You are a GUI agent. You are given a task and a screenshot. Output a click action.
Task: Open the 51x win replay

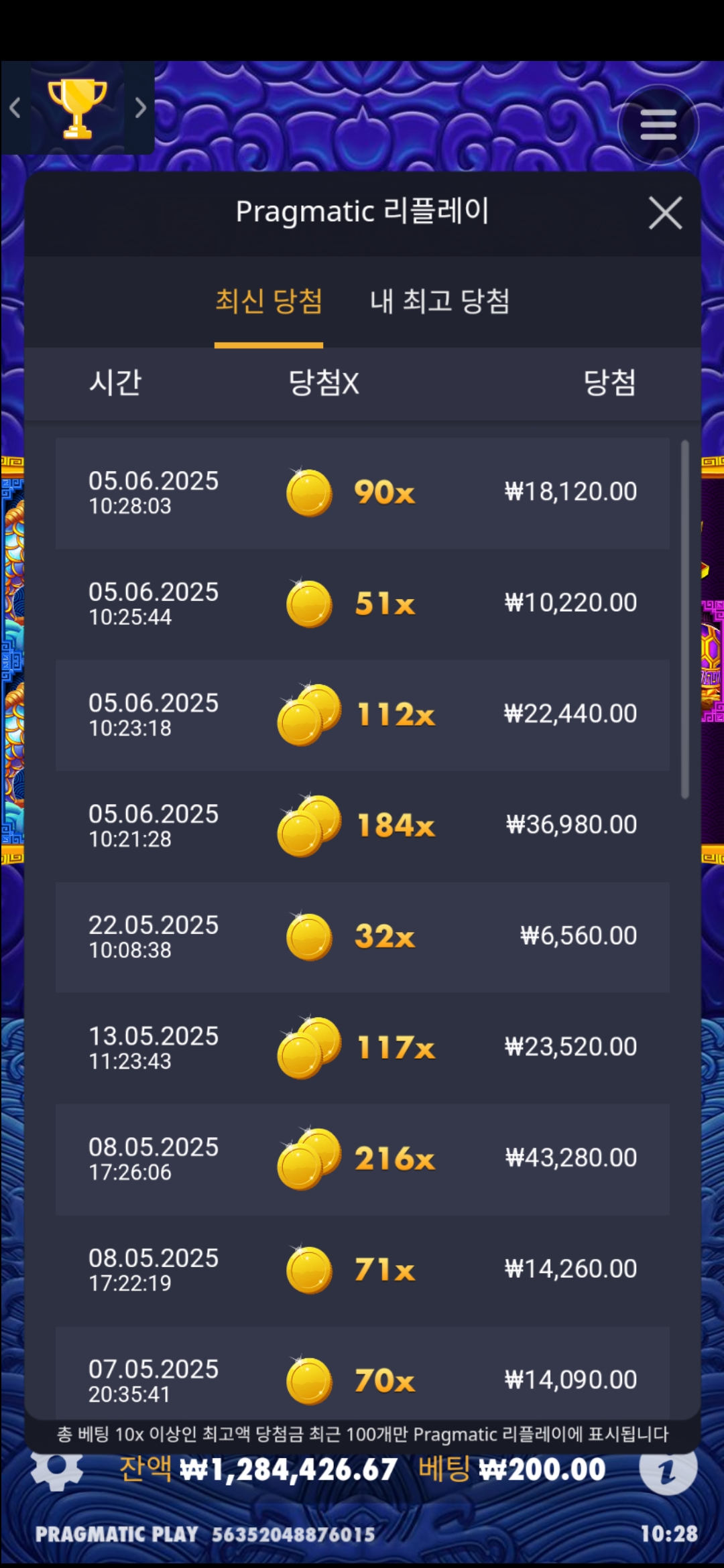[362, 604]
